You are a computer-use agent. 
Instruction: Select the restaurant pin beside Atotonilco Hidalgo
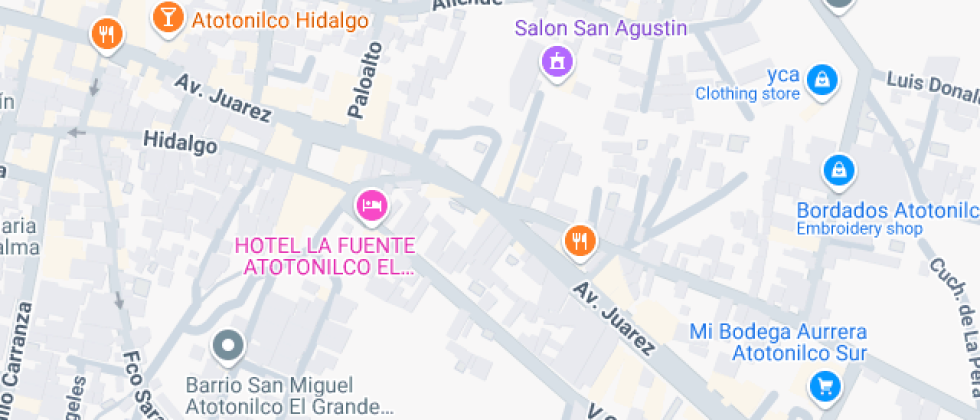click(x=105, y=36)
